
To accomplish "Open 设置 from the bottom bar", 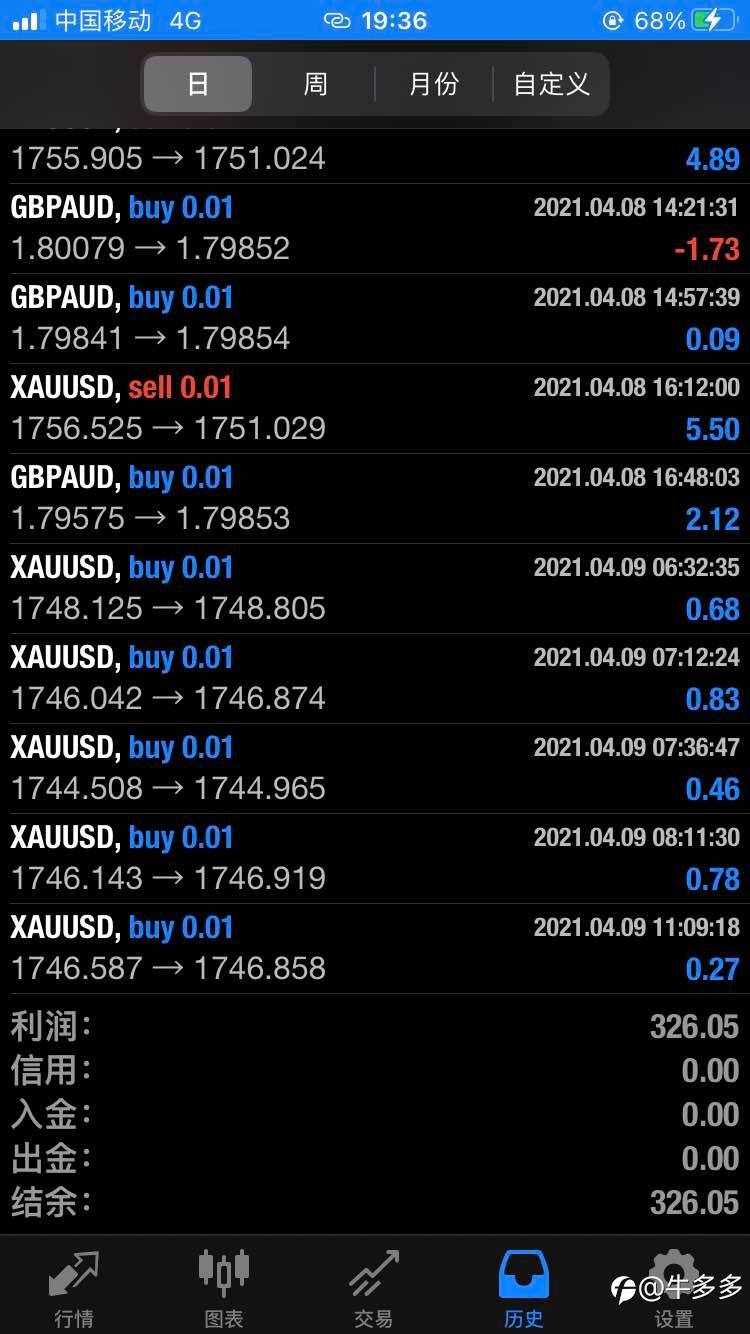I will coord(673,1288).
